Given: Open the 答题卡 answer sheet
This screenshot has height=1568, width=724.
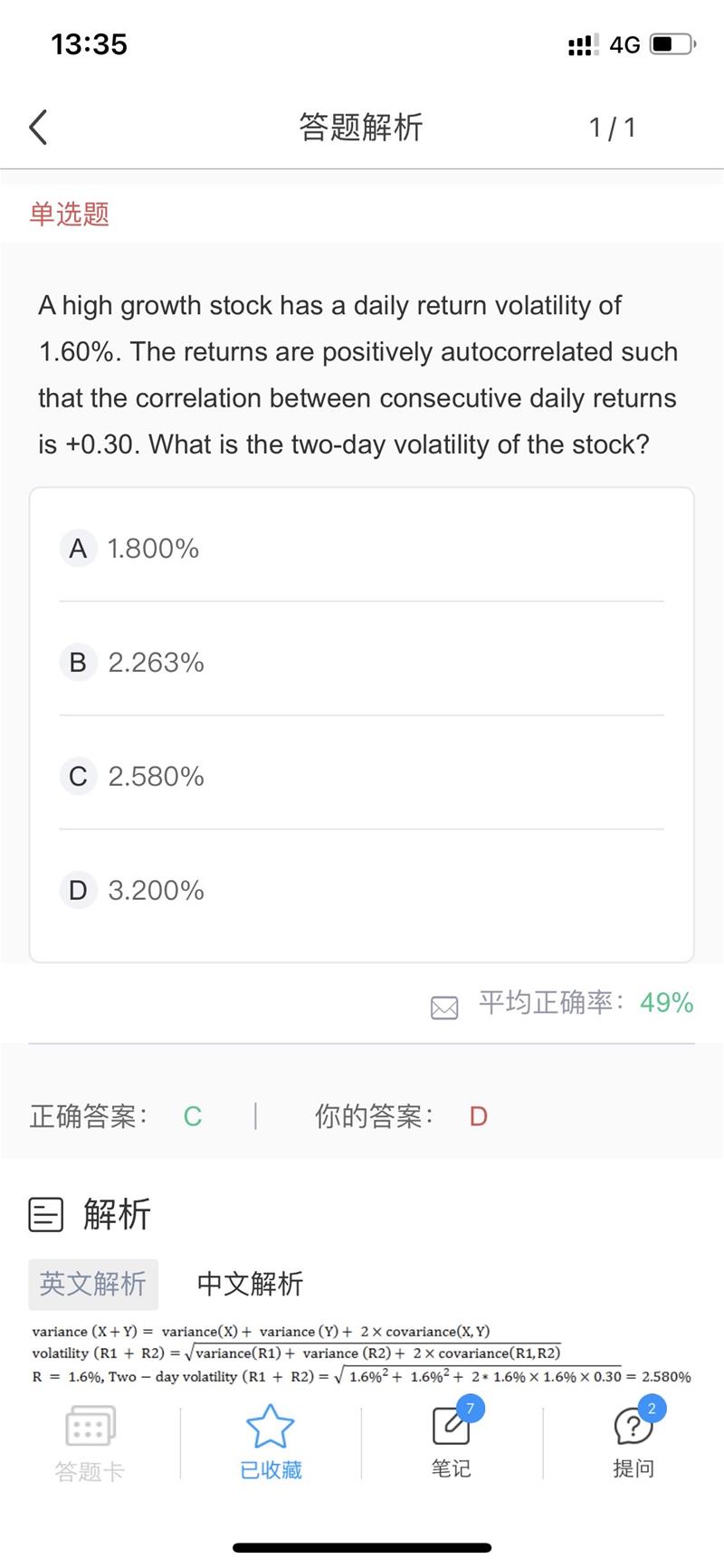Looking at the screenshot, I should pos(90,1443).
